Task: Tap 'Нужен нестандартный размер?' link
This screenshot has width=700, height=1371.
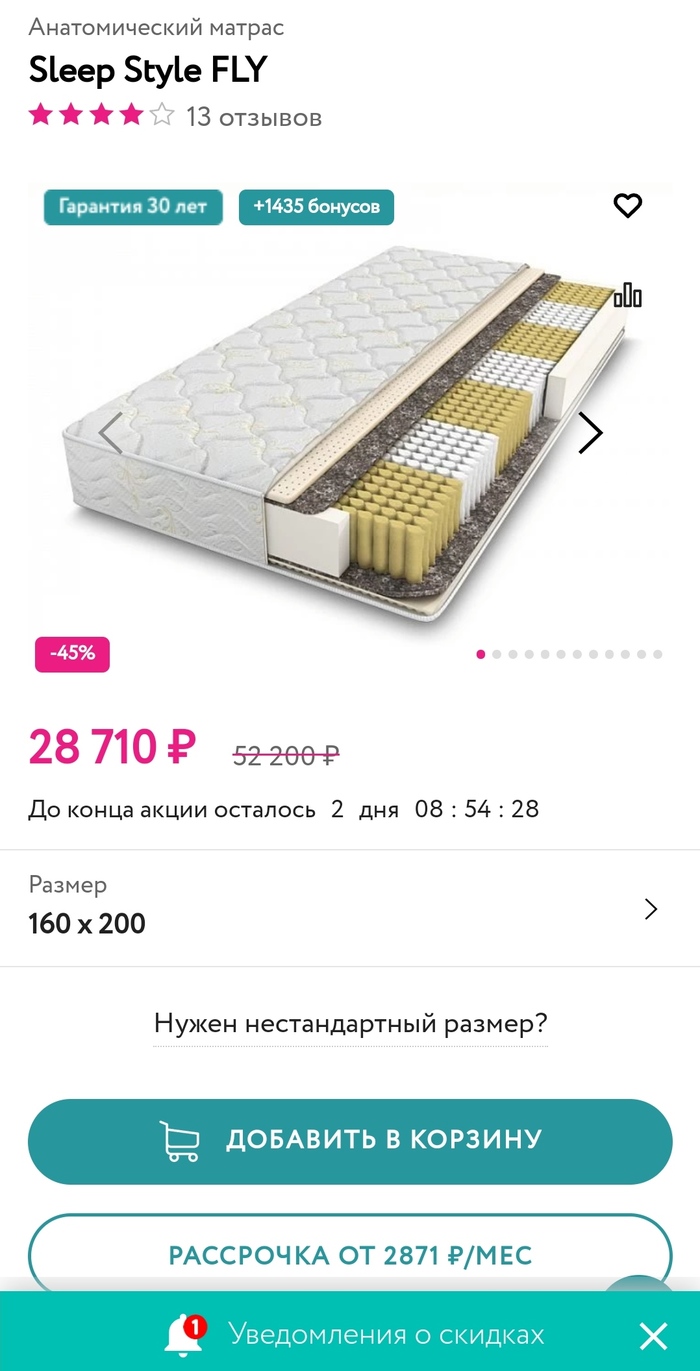Action: point(350,1024)
